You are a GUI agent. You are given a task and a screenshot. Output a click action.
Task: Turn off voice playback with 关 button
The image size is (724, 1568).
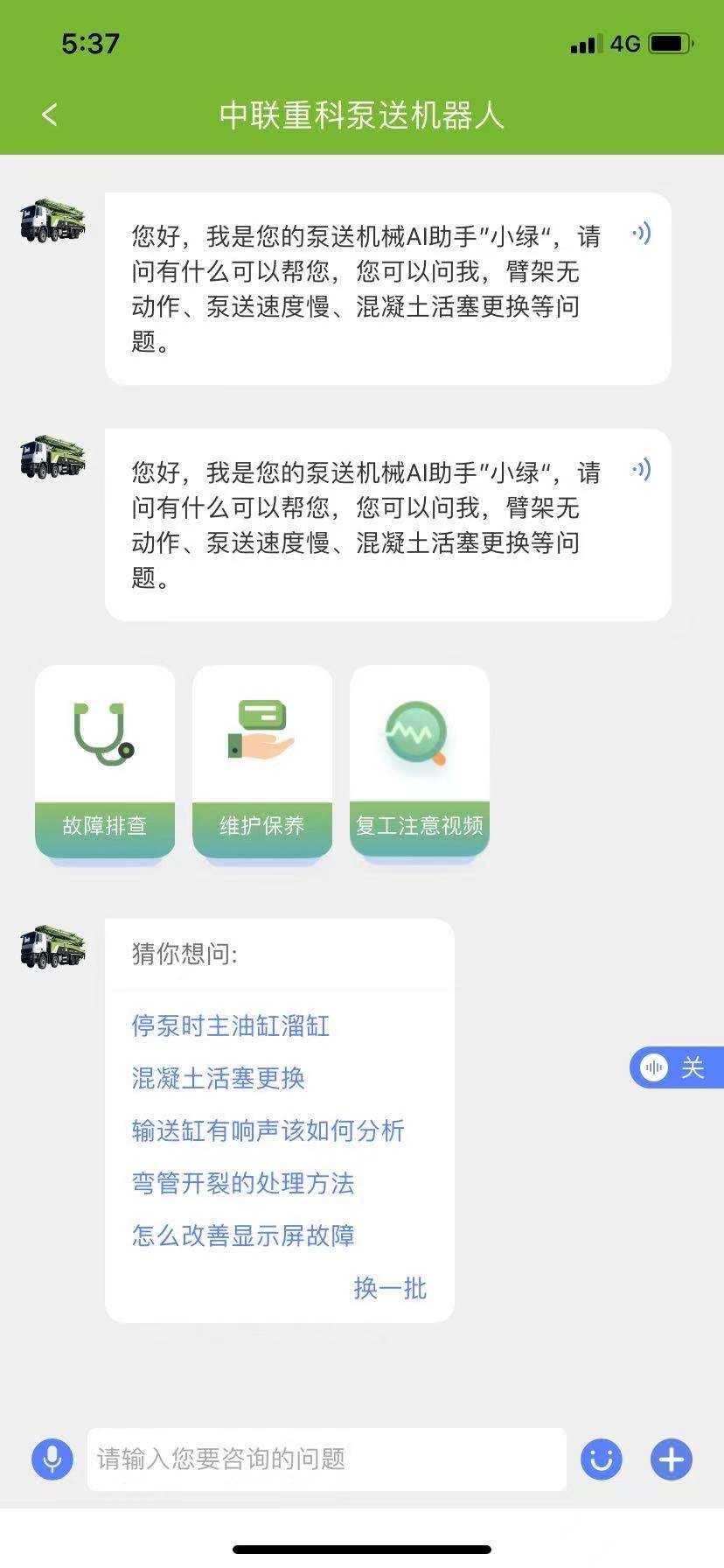click(x=677, y=1067)
